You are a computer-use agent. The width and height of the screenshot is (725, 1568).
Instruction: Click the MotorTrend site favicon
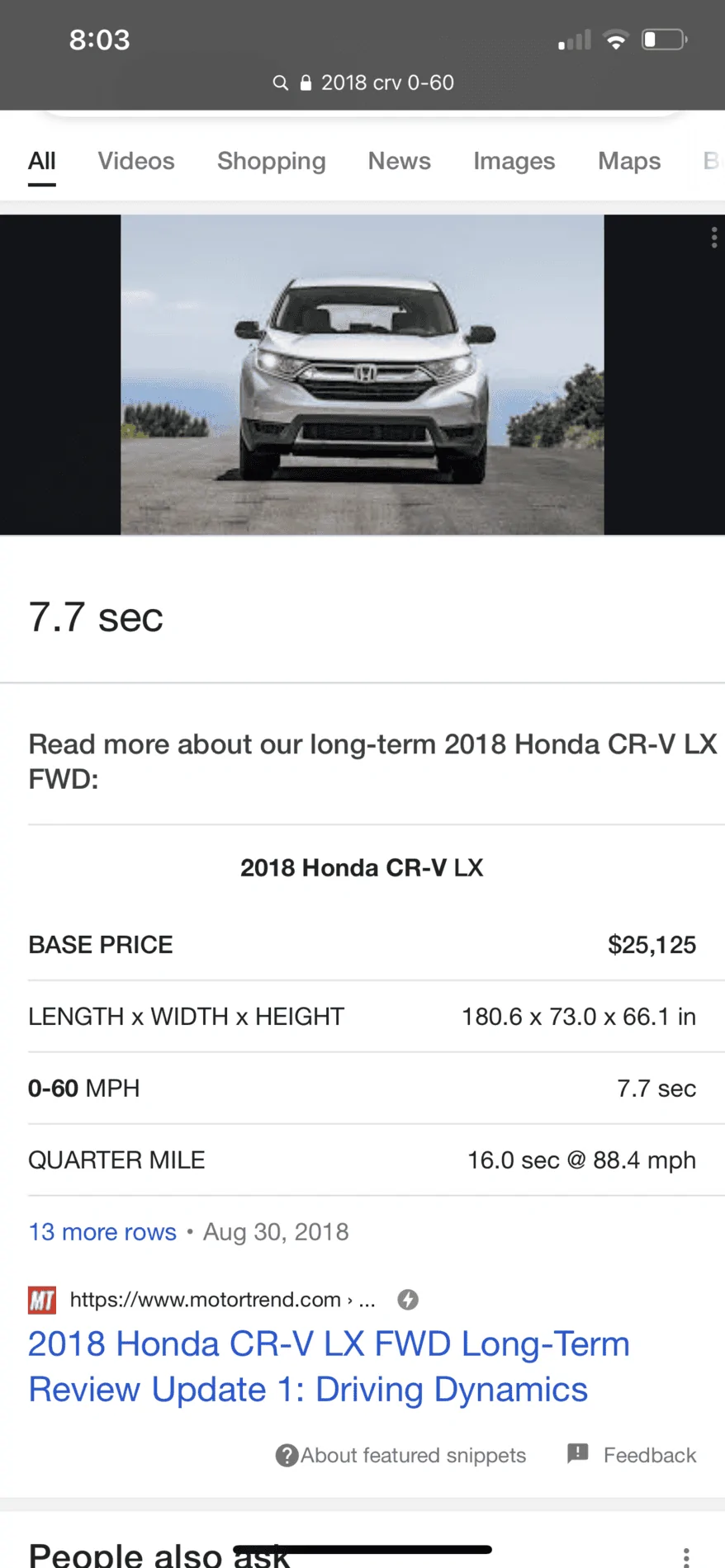point(42,1299)
